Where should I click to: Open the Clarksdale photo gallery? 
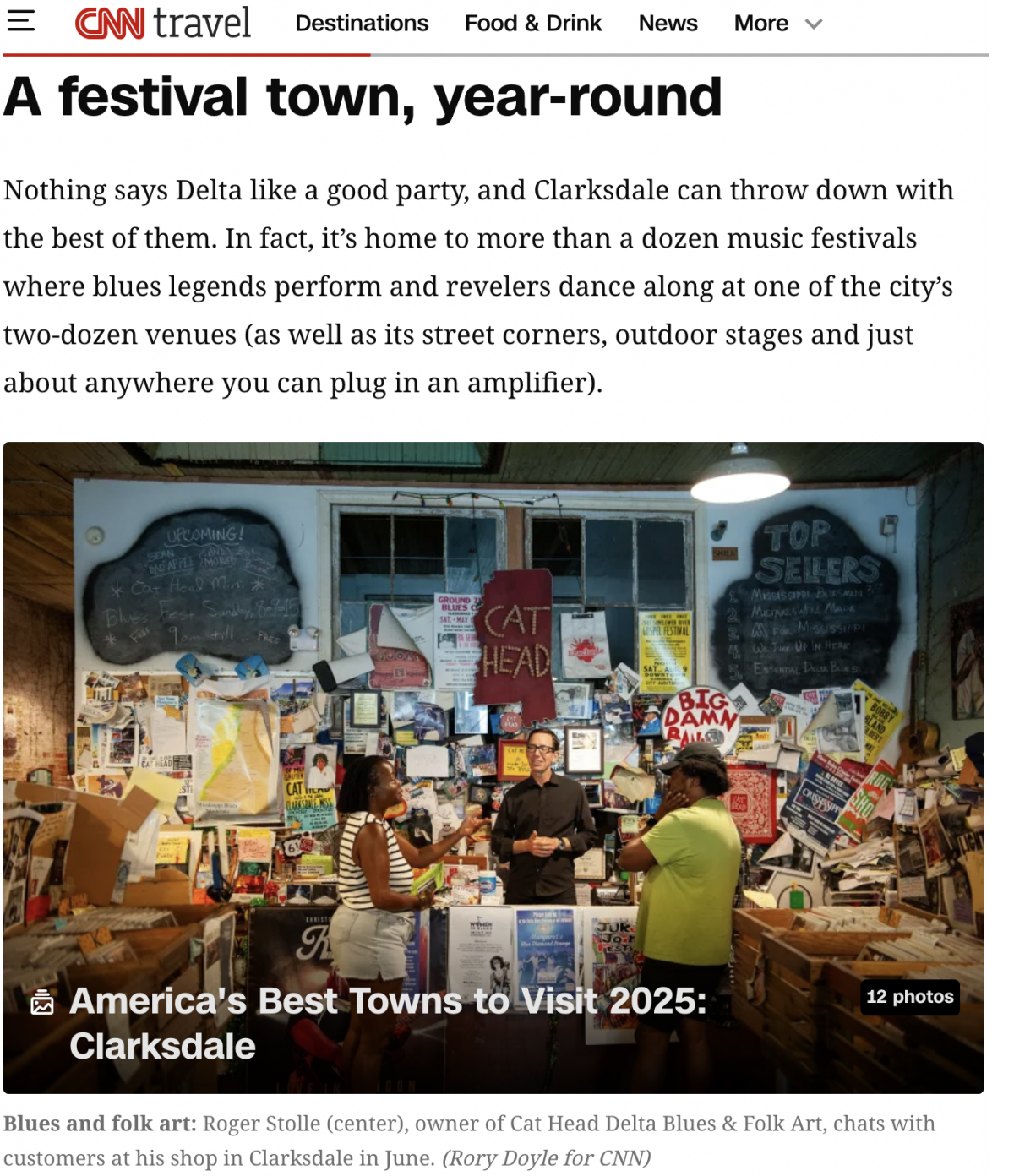pos(387,1023)
